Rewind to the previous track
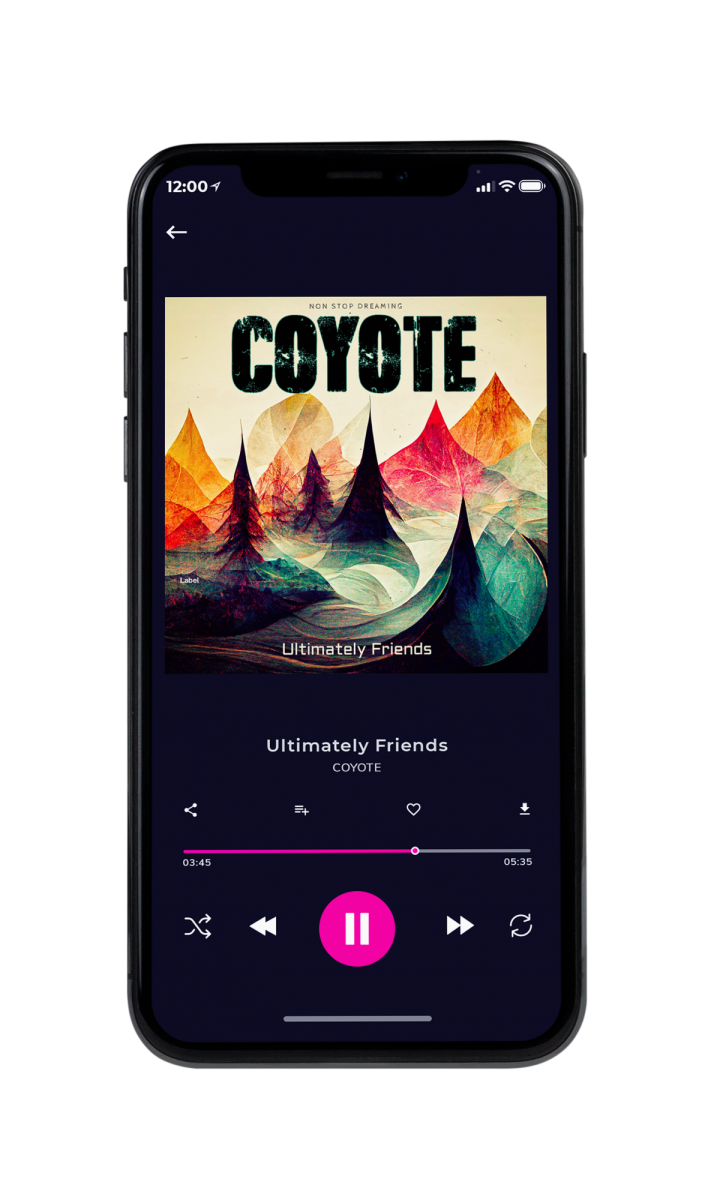This screenshot has height=1200, width=720. [263, 927]
